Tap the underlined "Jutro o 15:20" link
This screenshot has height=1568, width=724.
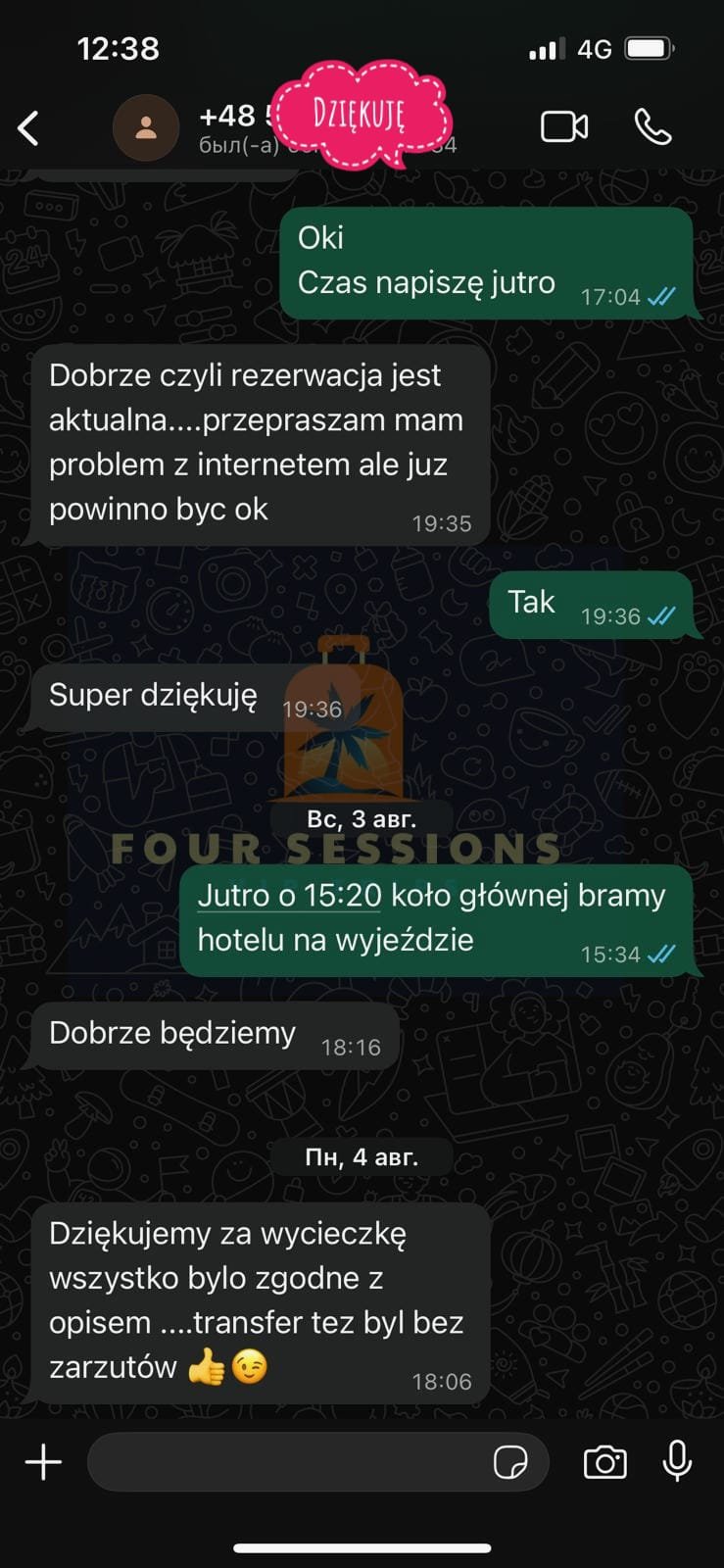click(289, 896)
